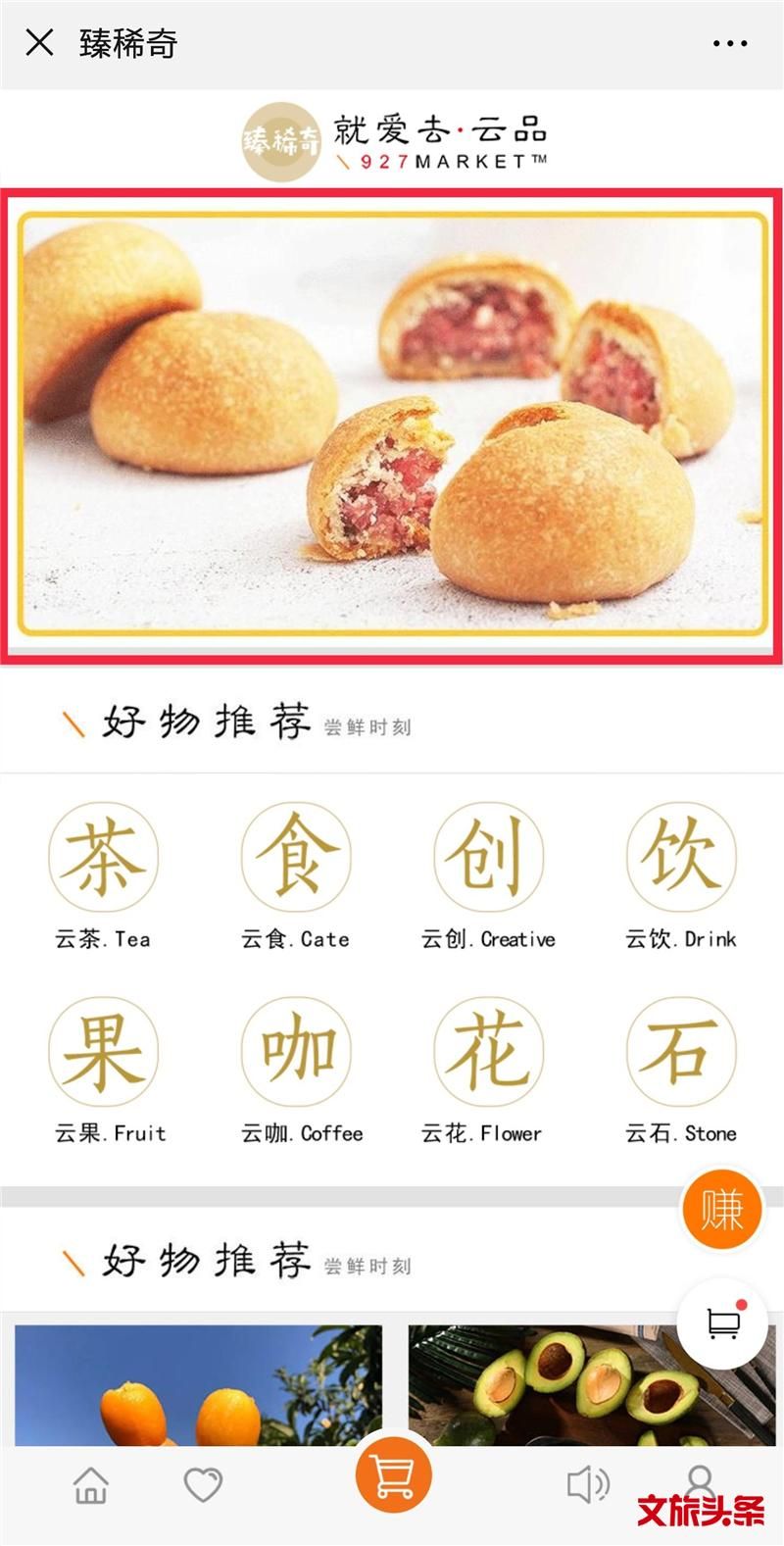This screenshot has width=784, height=1546.
Task: Open the center orange cart tab
Action: 393,1473
